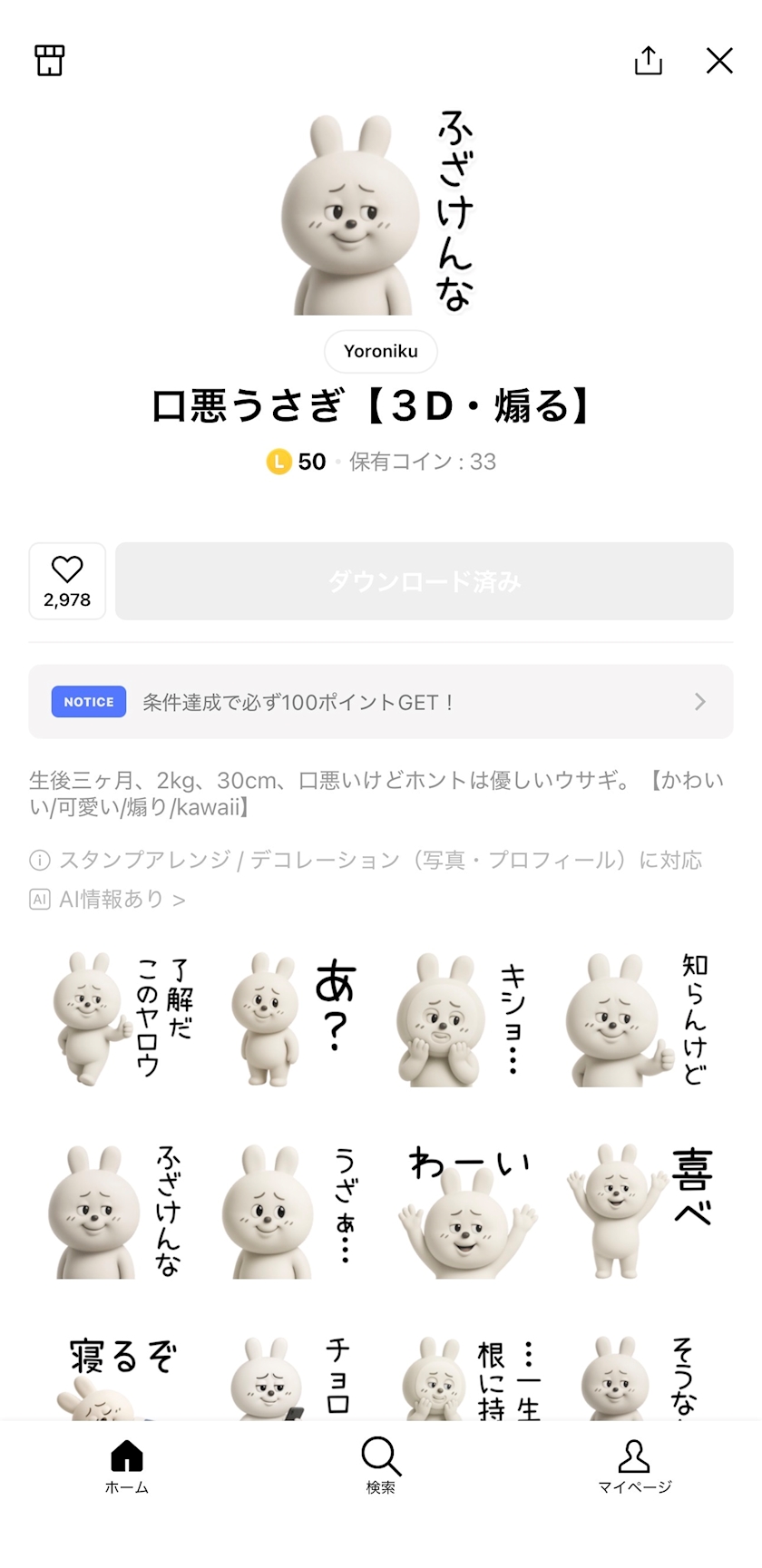
Task: Preview the 知らんけど sticker
Action: (x=637, y=1019)
